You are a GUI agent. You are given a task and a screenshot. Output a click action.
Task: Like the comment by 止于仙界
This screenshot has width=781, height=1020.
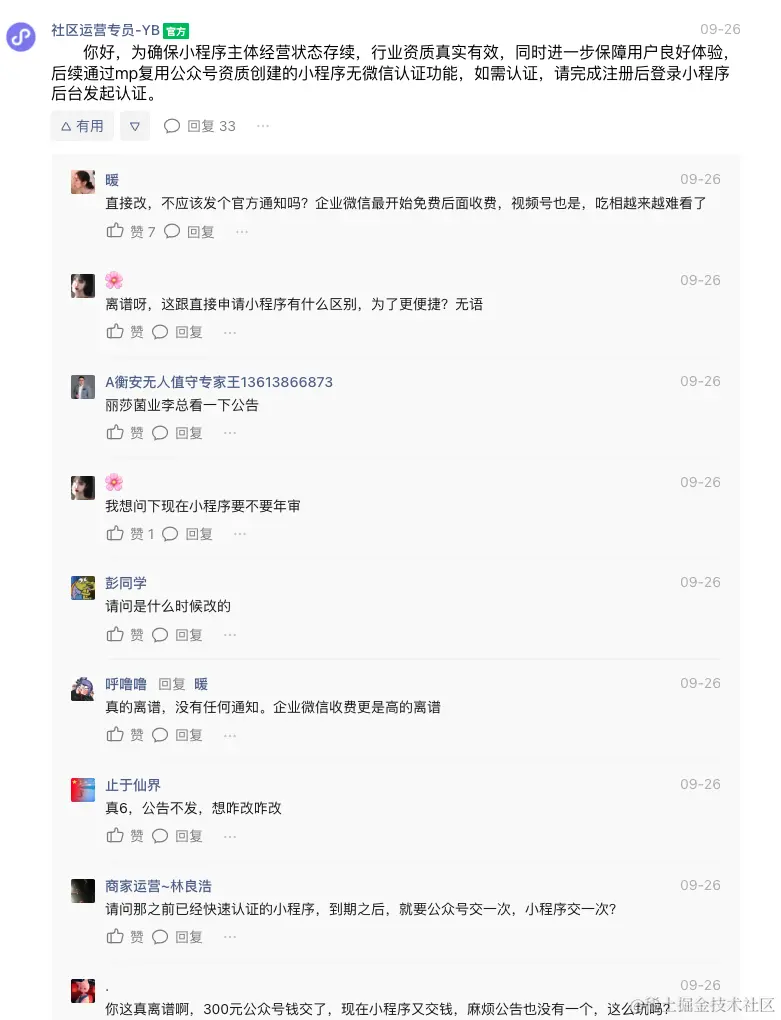click(x=125, y=836)
